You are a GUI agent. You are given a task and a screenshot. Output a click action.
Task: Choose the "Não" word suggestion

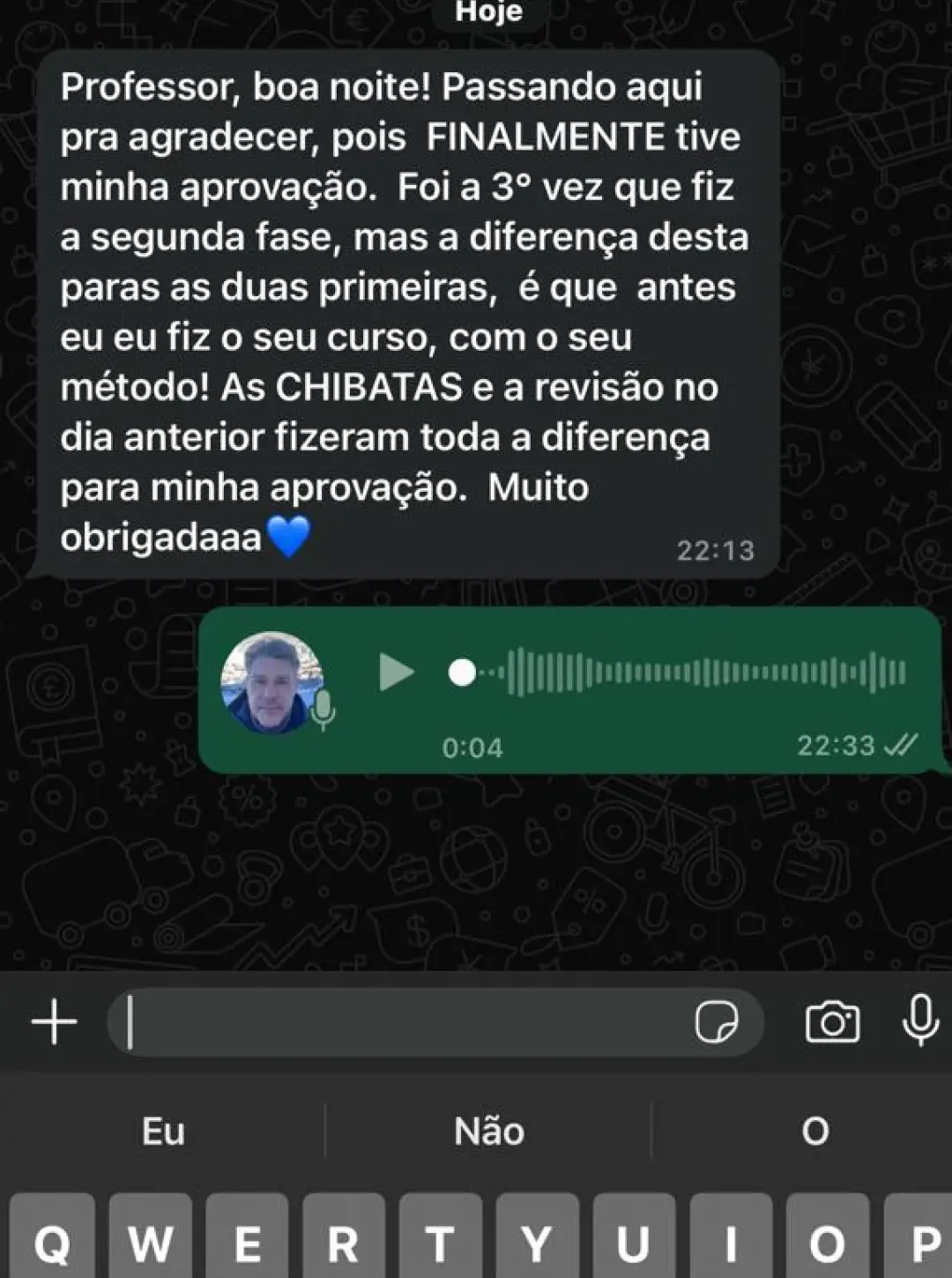point(488,1132)
